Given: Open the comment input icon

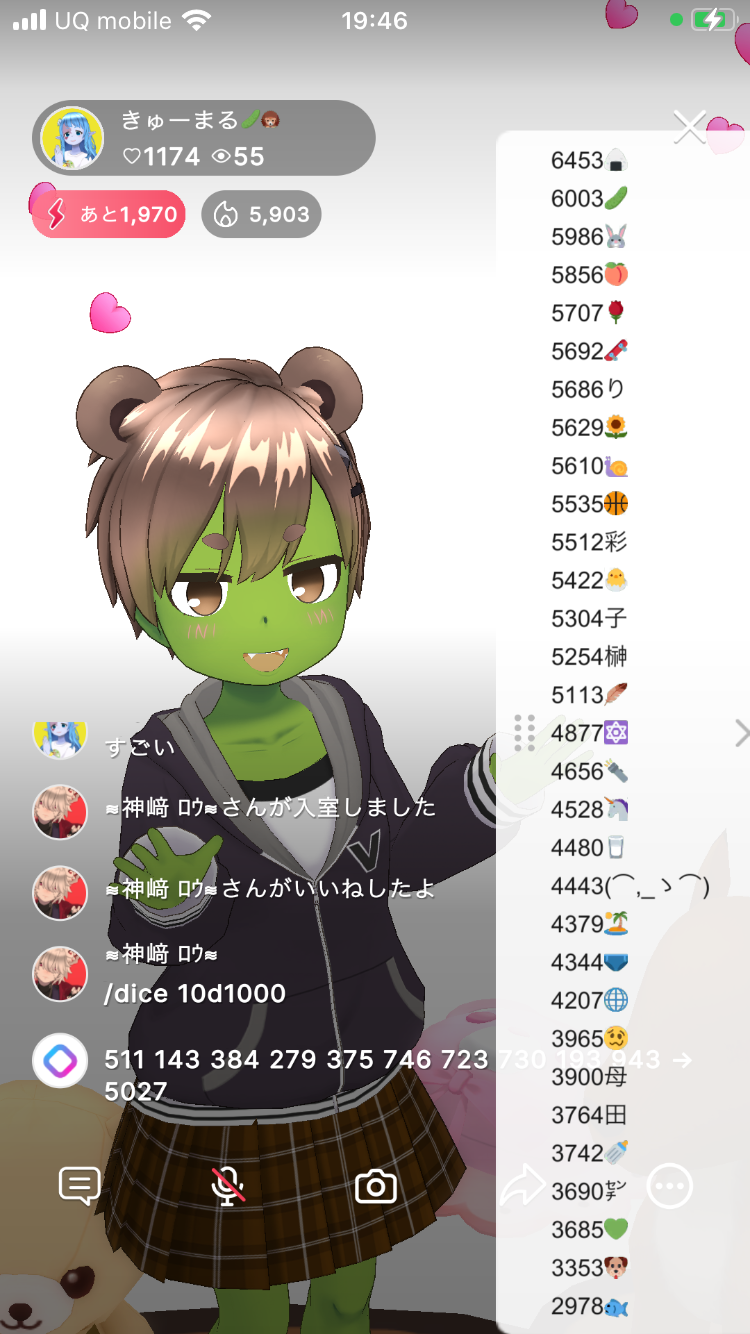Looking at the screenshot, I should pyautogui.click(x=80, y=1186).
